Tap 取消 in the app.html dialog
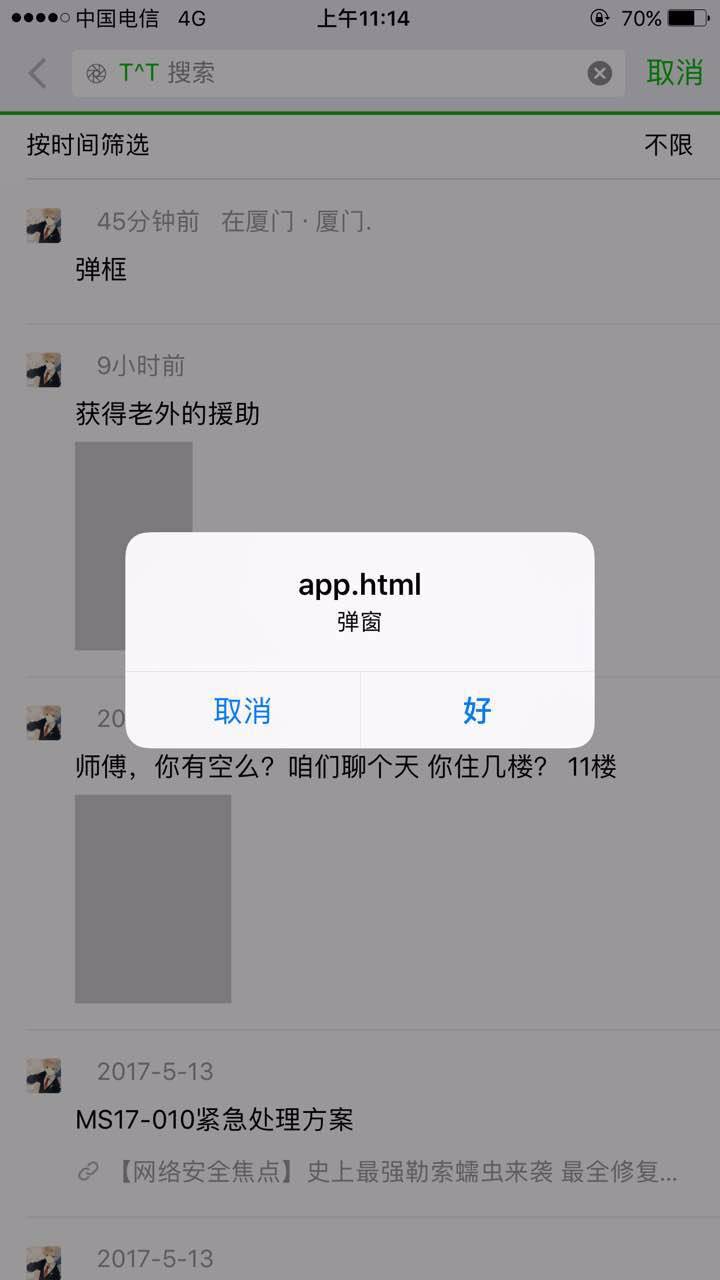Screen dimensions: 720x1280 pyautogui.click(x=242, y=711)
